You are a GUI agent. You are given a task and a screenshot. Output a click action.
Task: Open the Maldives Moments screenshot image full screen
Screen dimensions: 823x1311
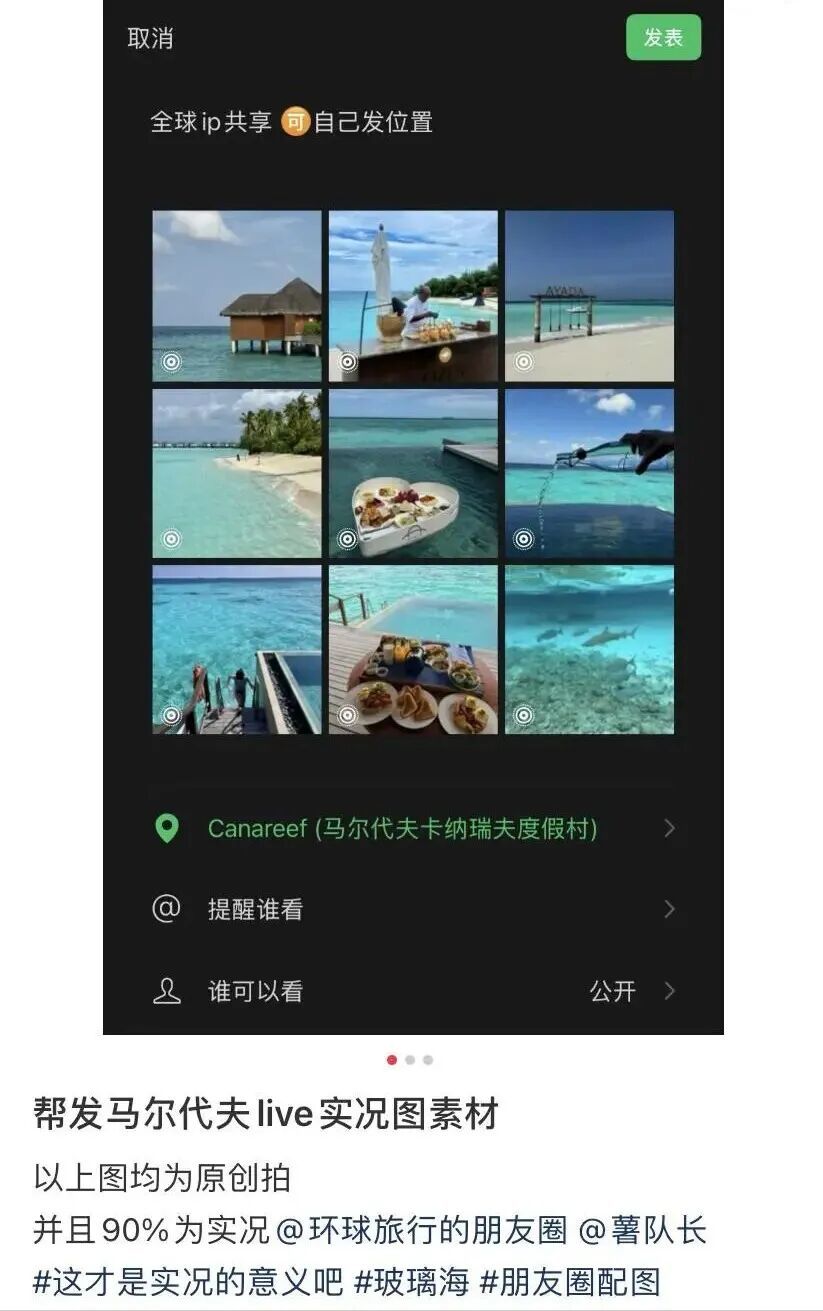(x=413, y=517)
